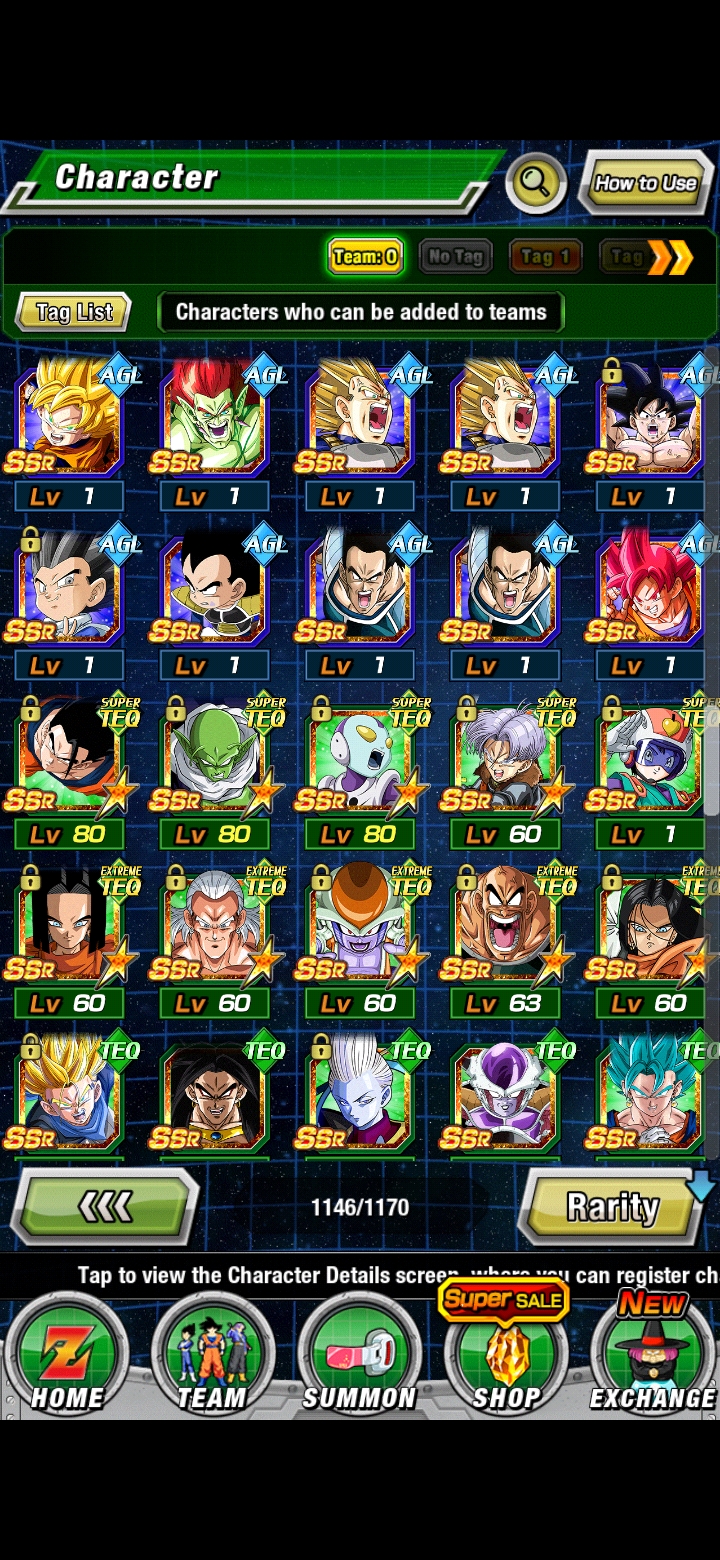Go to the previous page with the triple-arrow button
This screenshot has width=720, height=1560.
pos(105,1207)
